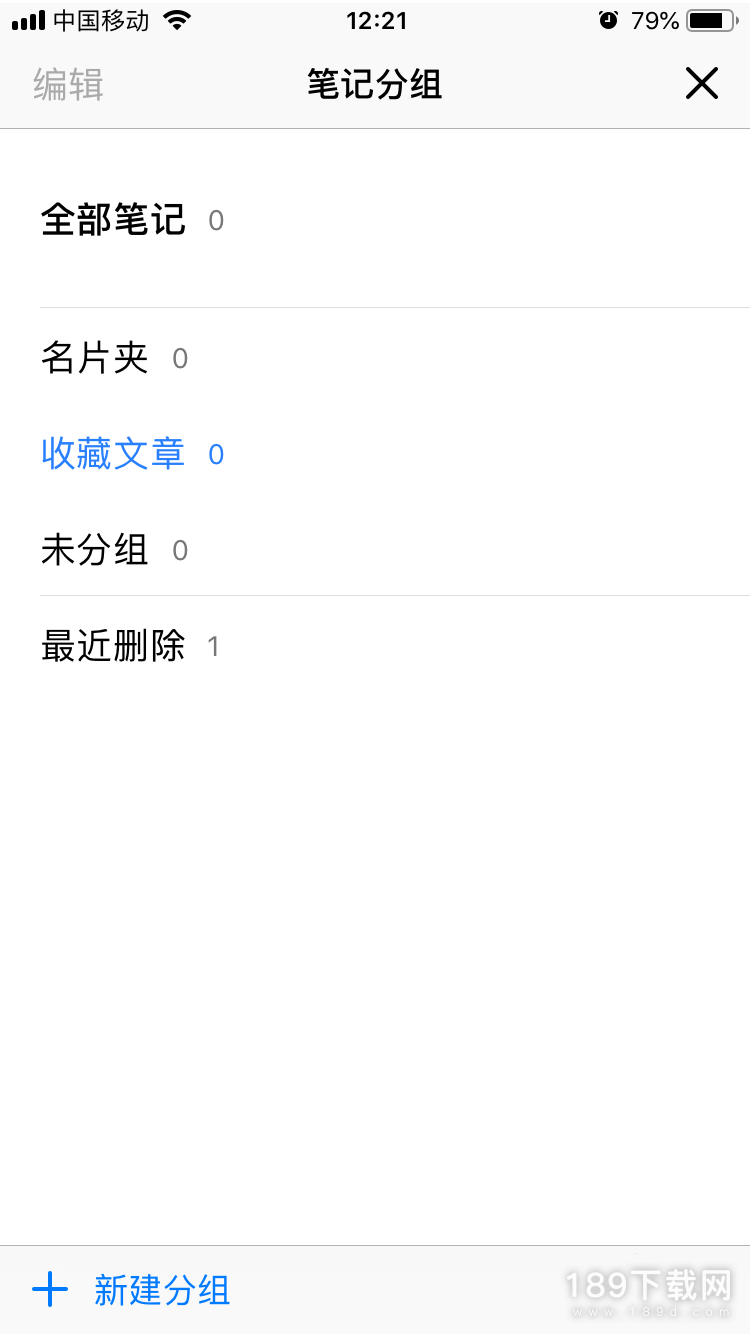The width and height of the screenshot is (750, 1334).
Task: Open the 全部笔记 group
Action: 375,220
